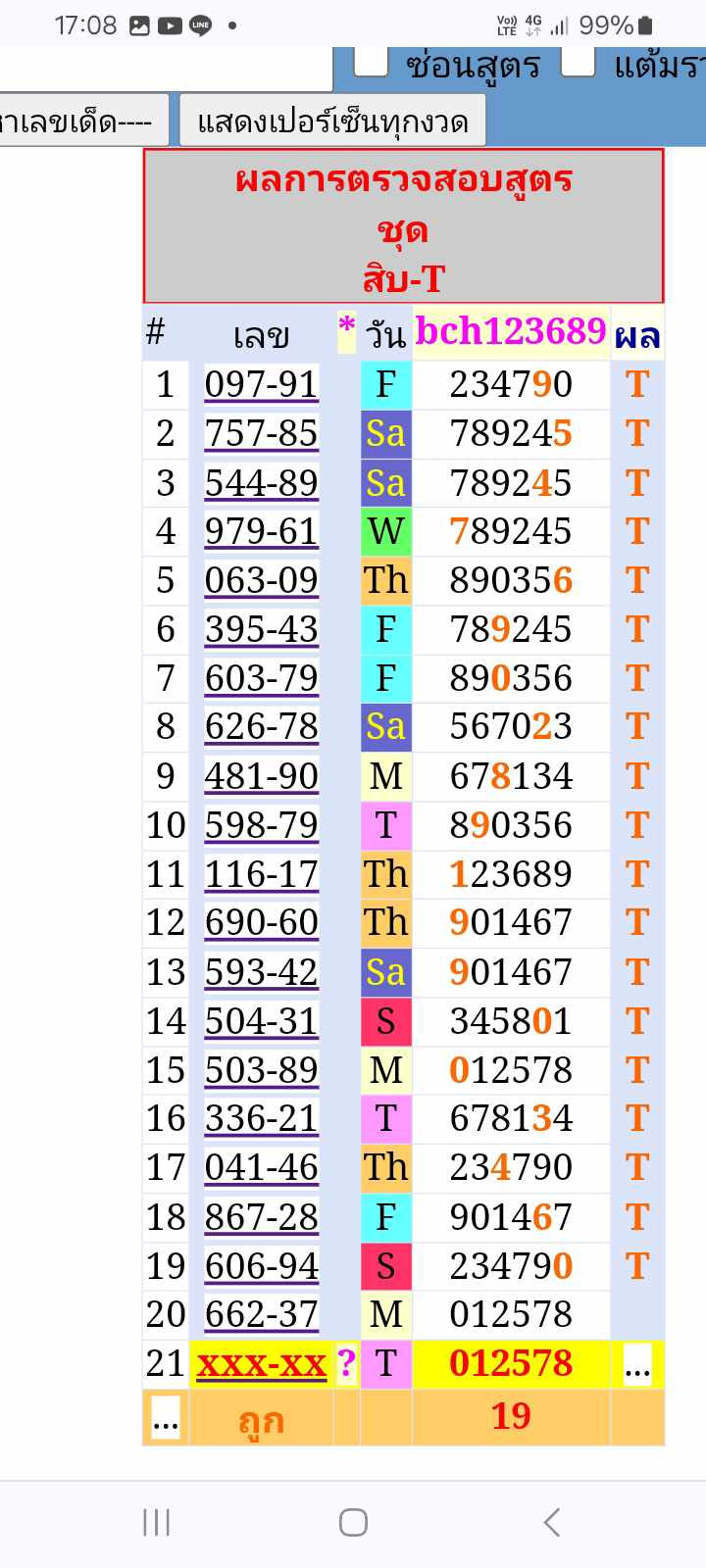Tap the ellipsis button beside ถูก
The height and width of the screenshot is (1568, 706).
click(x=166, y=1417)
